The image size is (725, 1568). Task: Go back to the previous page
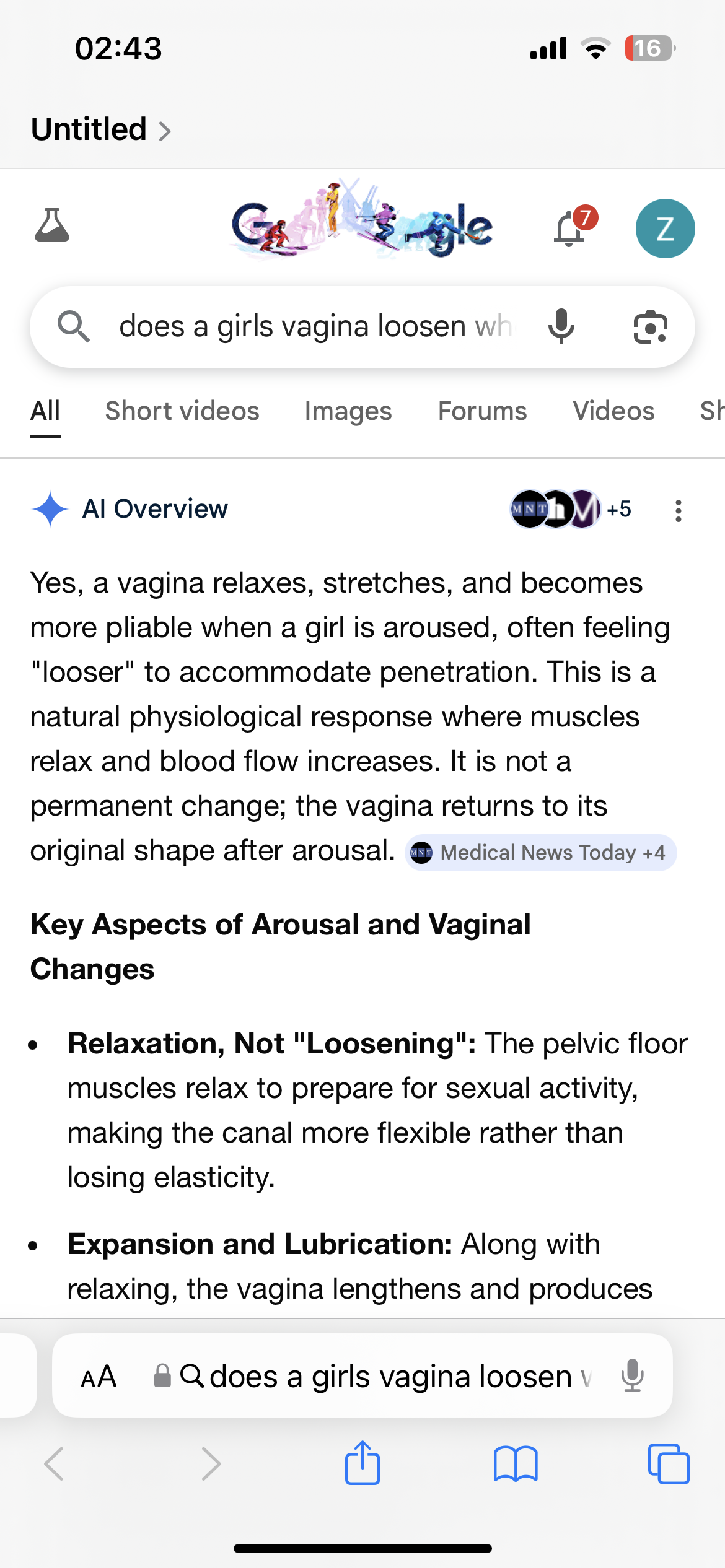click(x=55, y=1464)
